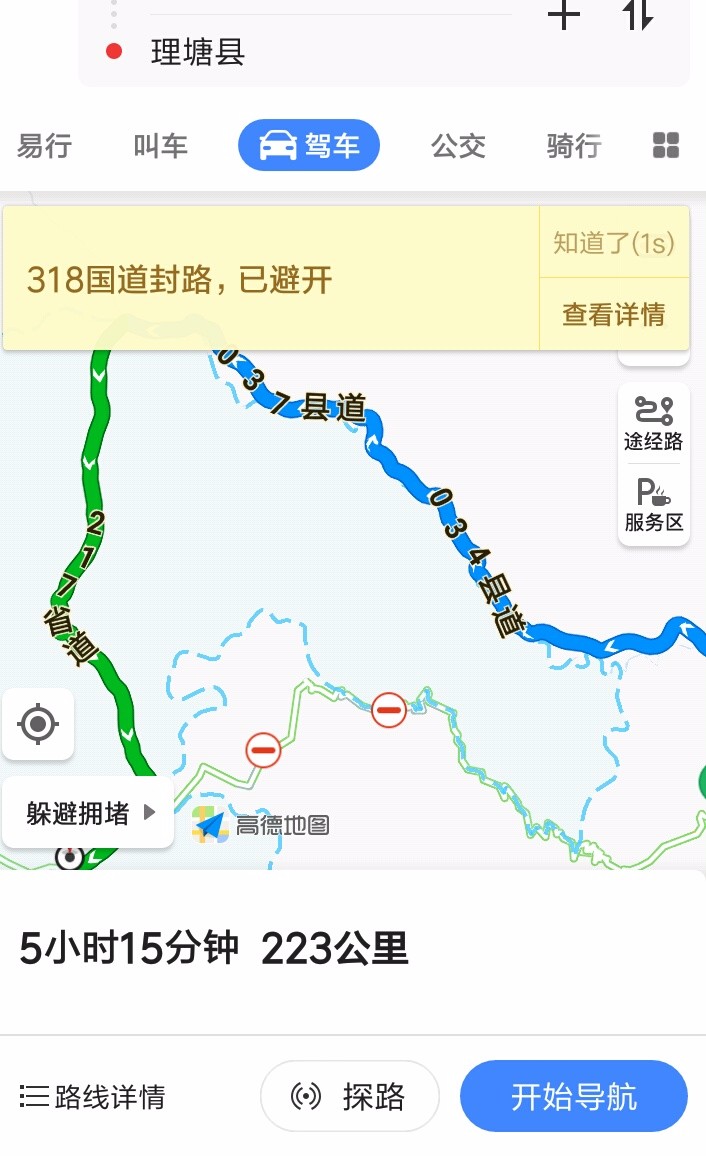This screenshot has height=1156, width=706.
Task: Show 服务区 service areas
Action: point(654,505)
